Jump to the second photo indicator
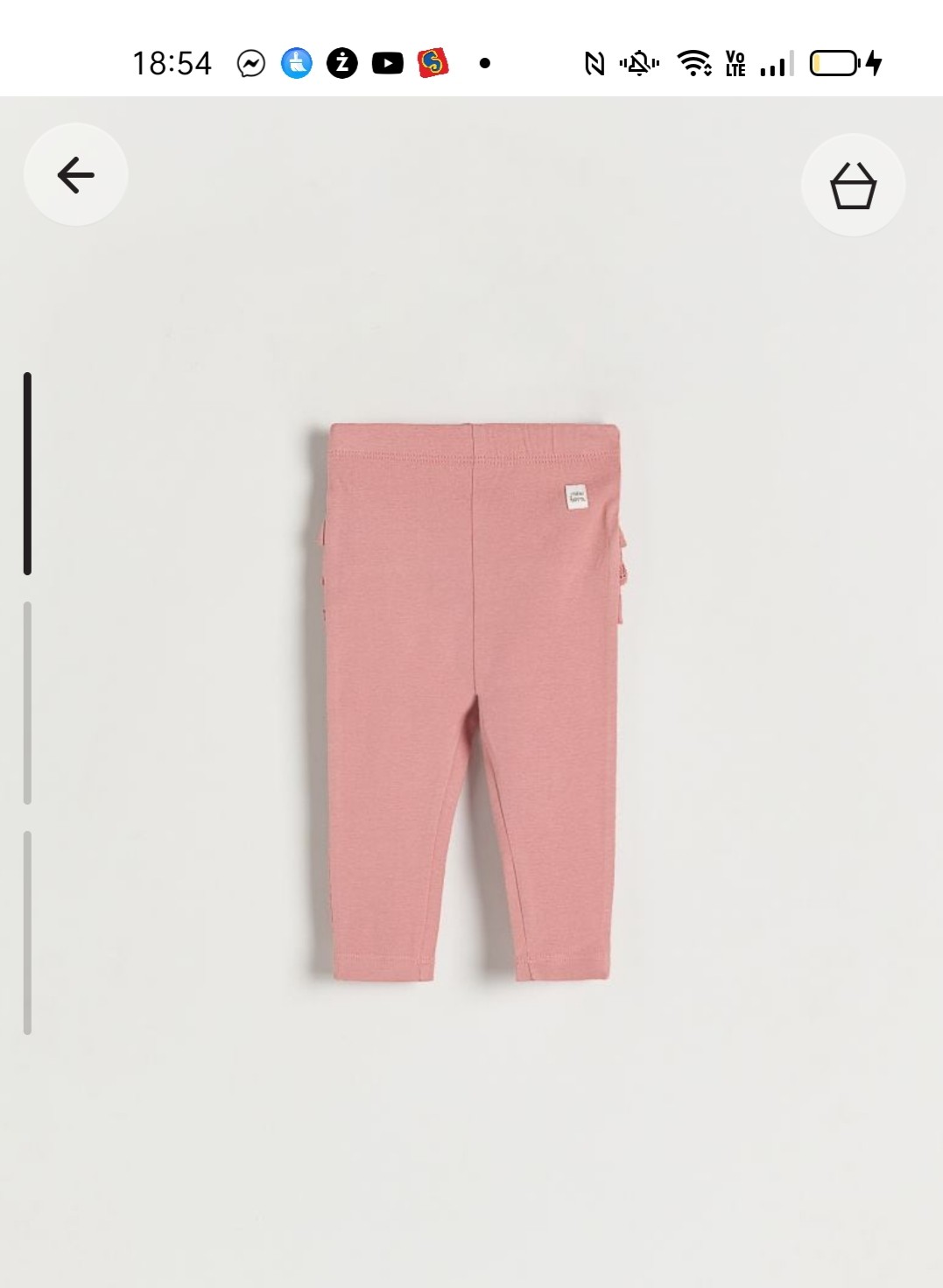The image size is (943, 1288). pos(27,702)
